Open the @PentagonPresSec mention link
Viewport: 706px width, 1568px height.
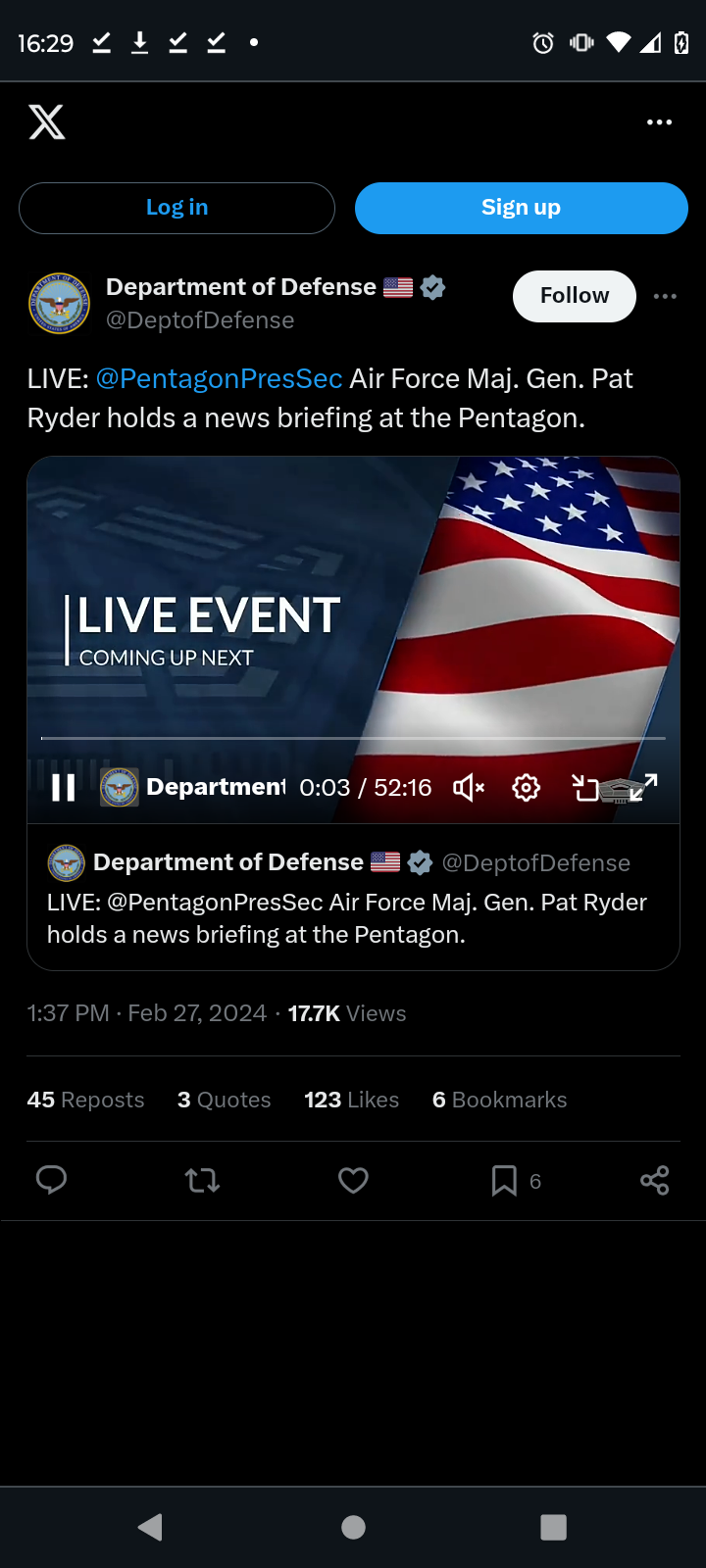click(x=219, y=378)
